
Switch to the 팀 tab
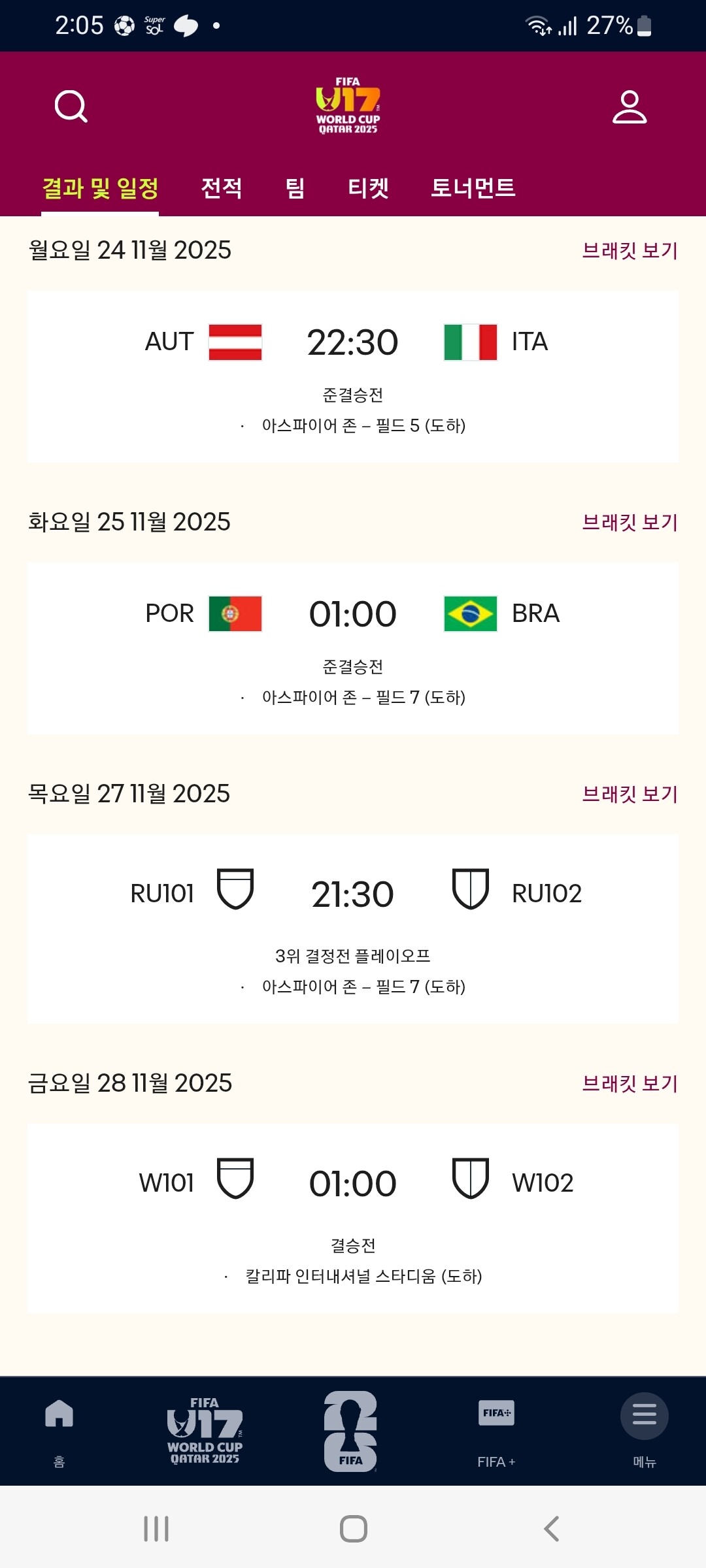[295, 188]
